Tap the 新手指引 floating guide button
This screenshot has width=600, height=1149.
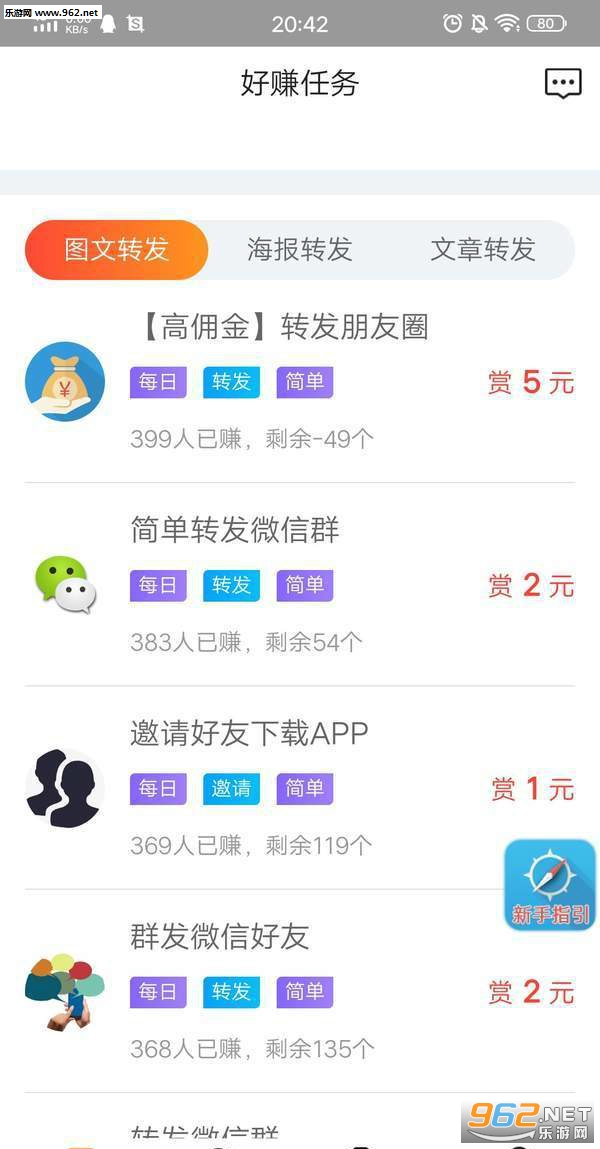pos(550,885)
